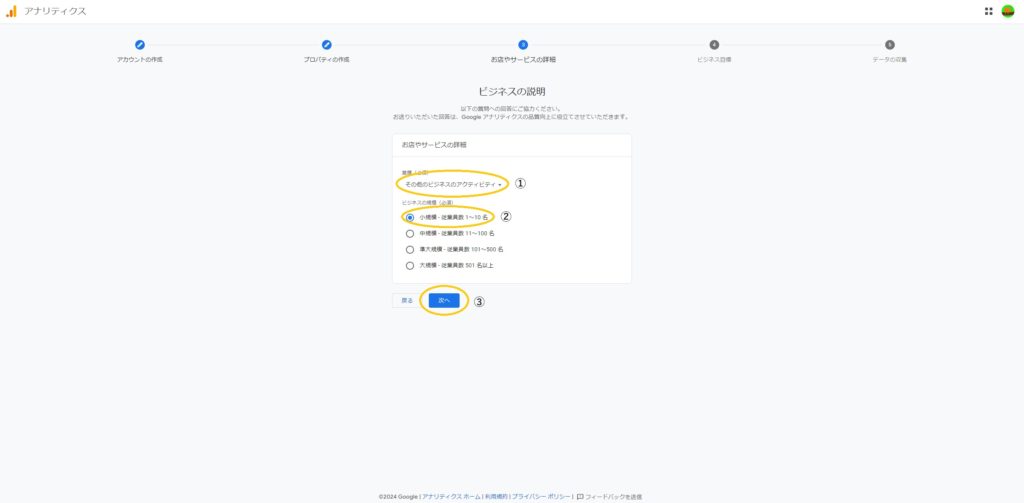Pick 準大規模 - 従業員数 101～500 名
1024x503 pixels.
(410, 249)
